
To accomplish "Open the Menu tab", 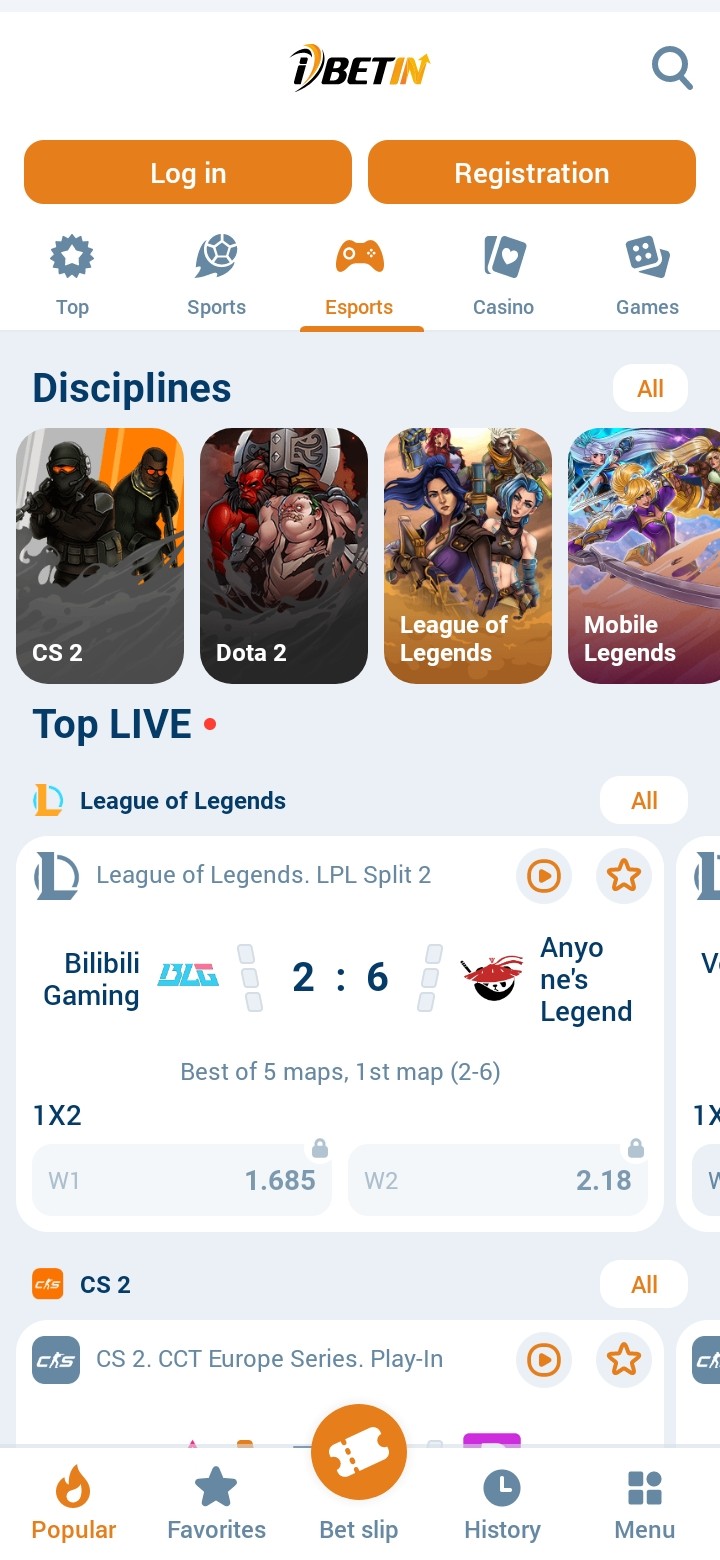I will 645,1505.
